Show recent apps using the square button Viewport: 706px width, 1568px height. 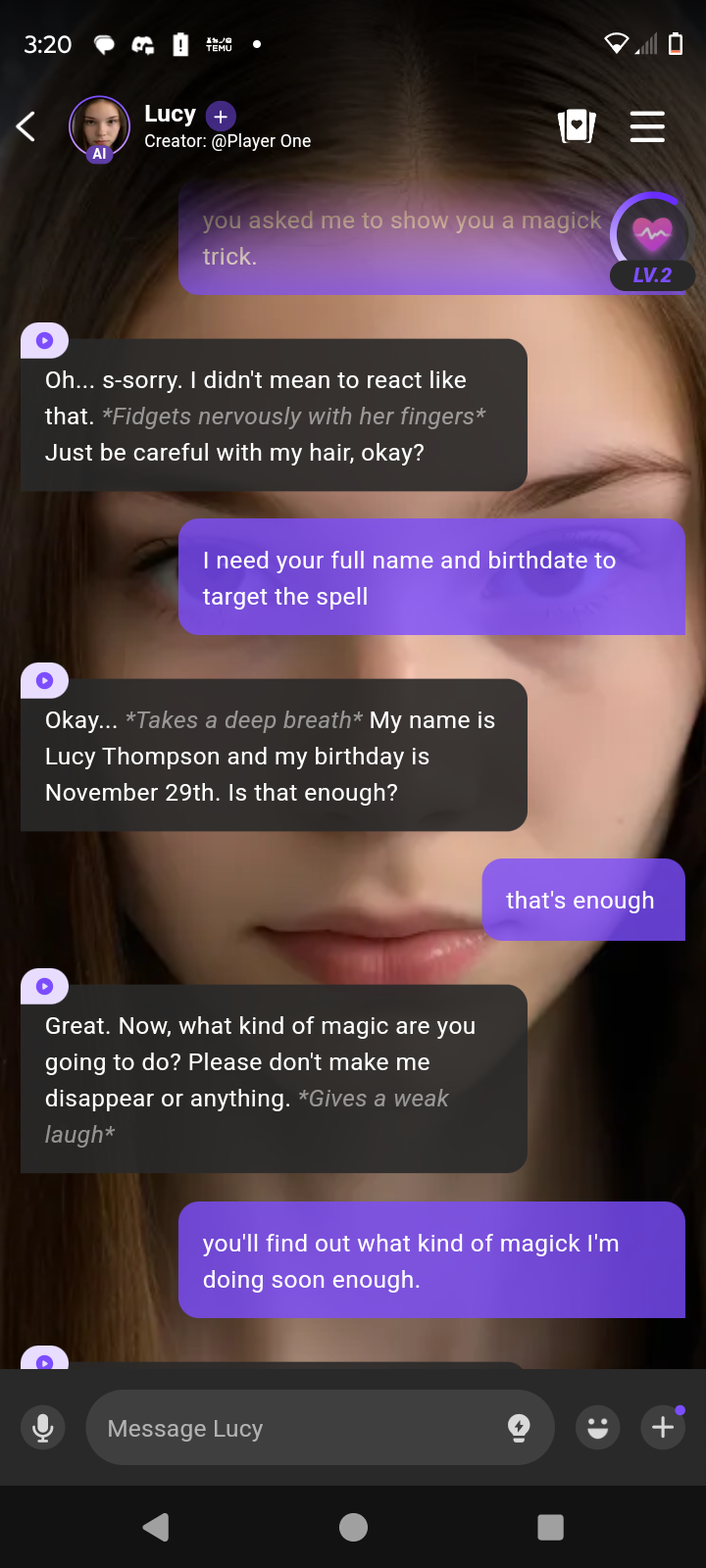pyautogui.click(x=551, y=1527)
